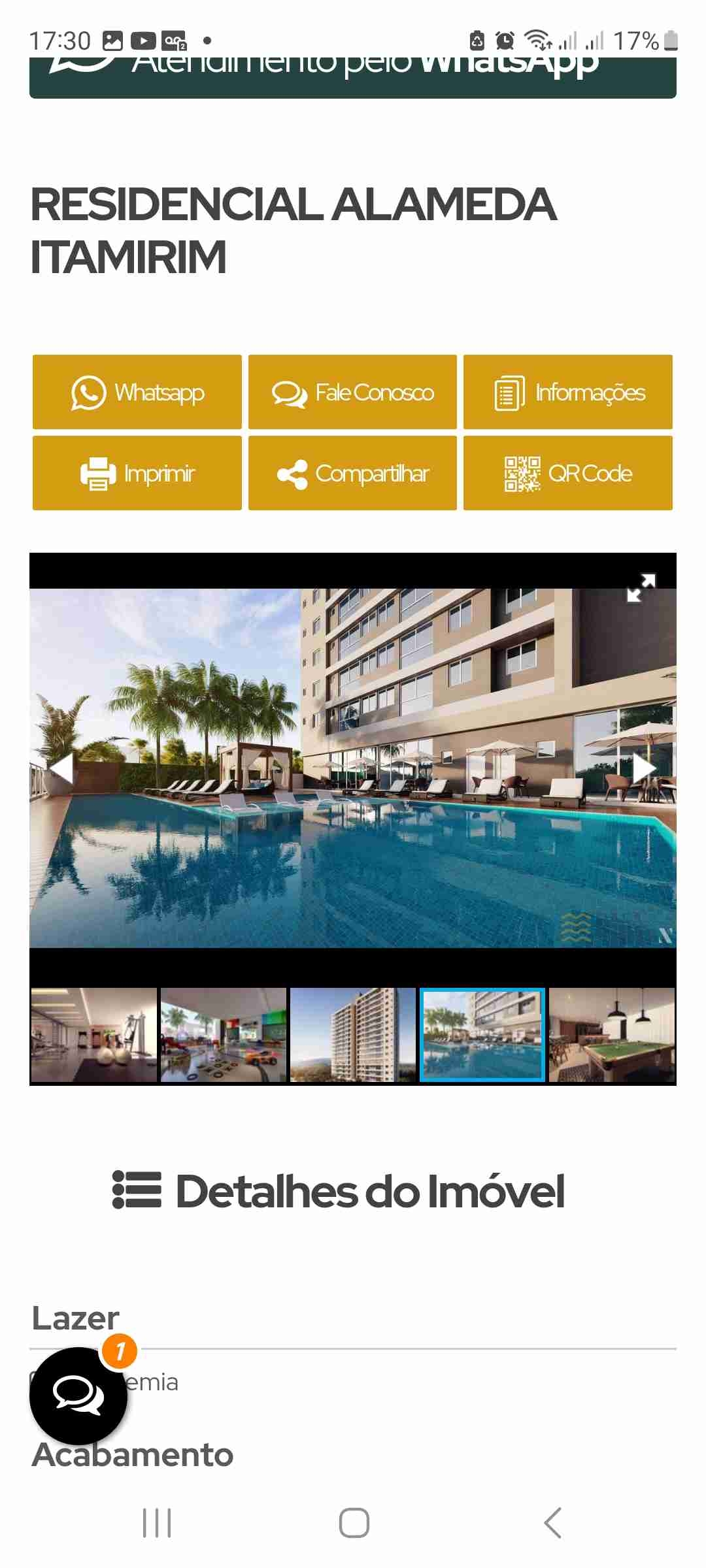
Task: Open the Informações button
Action: tap(567, 392)
